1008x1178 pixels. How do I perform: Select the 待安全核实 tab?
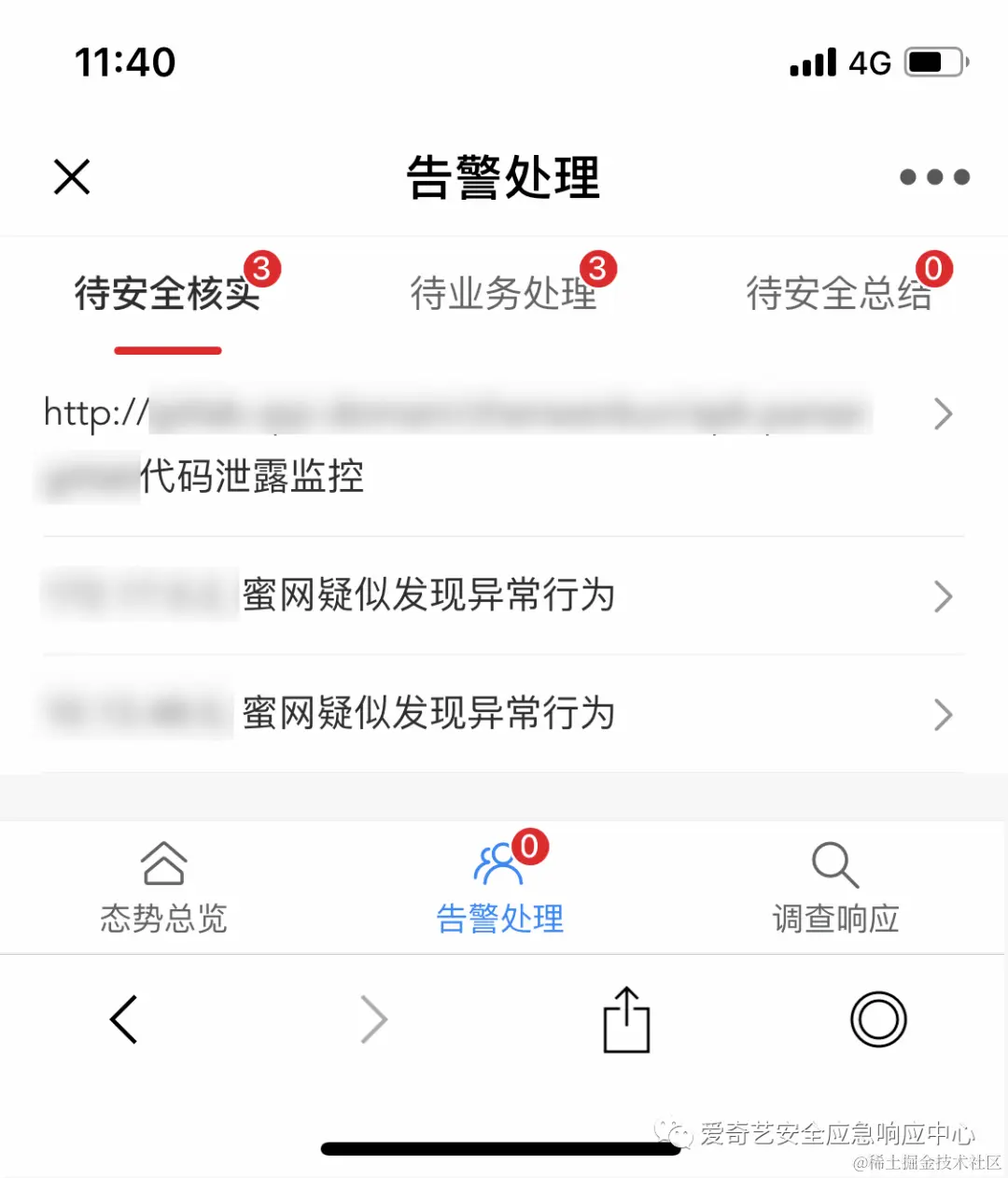[168, 294]
